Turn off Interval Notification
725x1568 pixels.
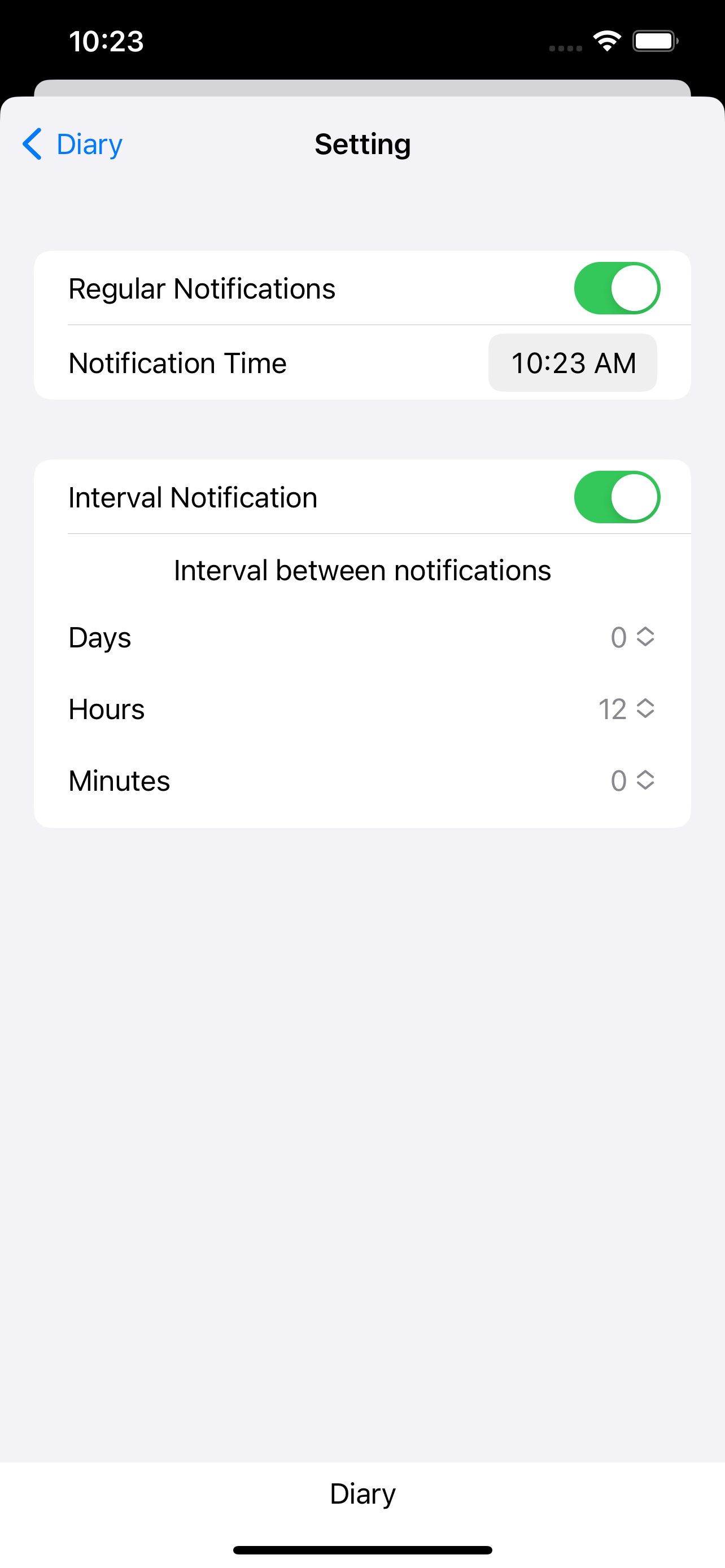pos(617,496)
